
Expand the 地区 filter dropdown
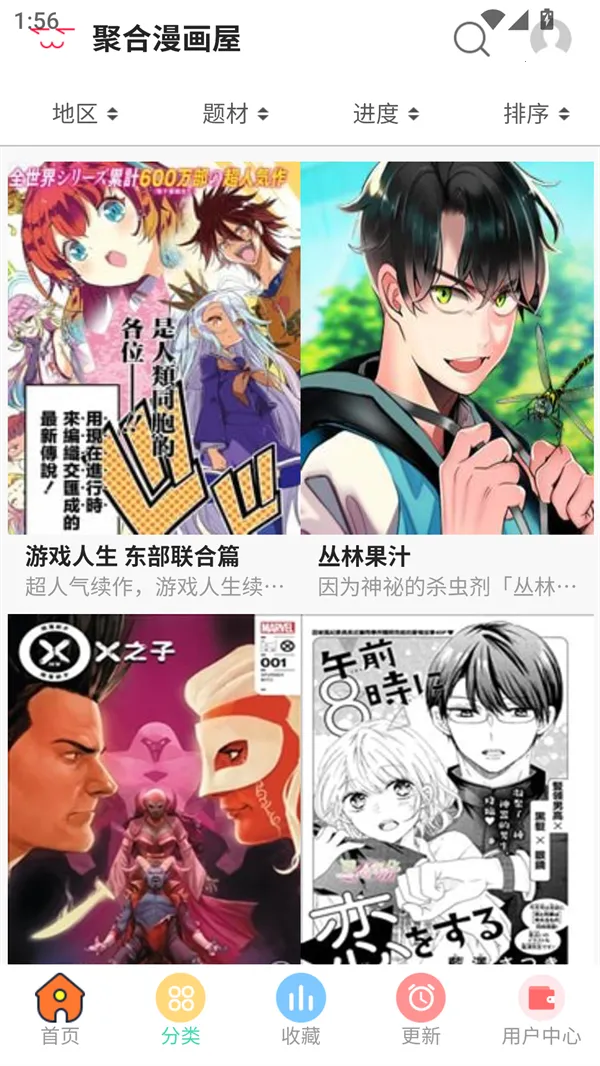click(85, 114)
